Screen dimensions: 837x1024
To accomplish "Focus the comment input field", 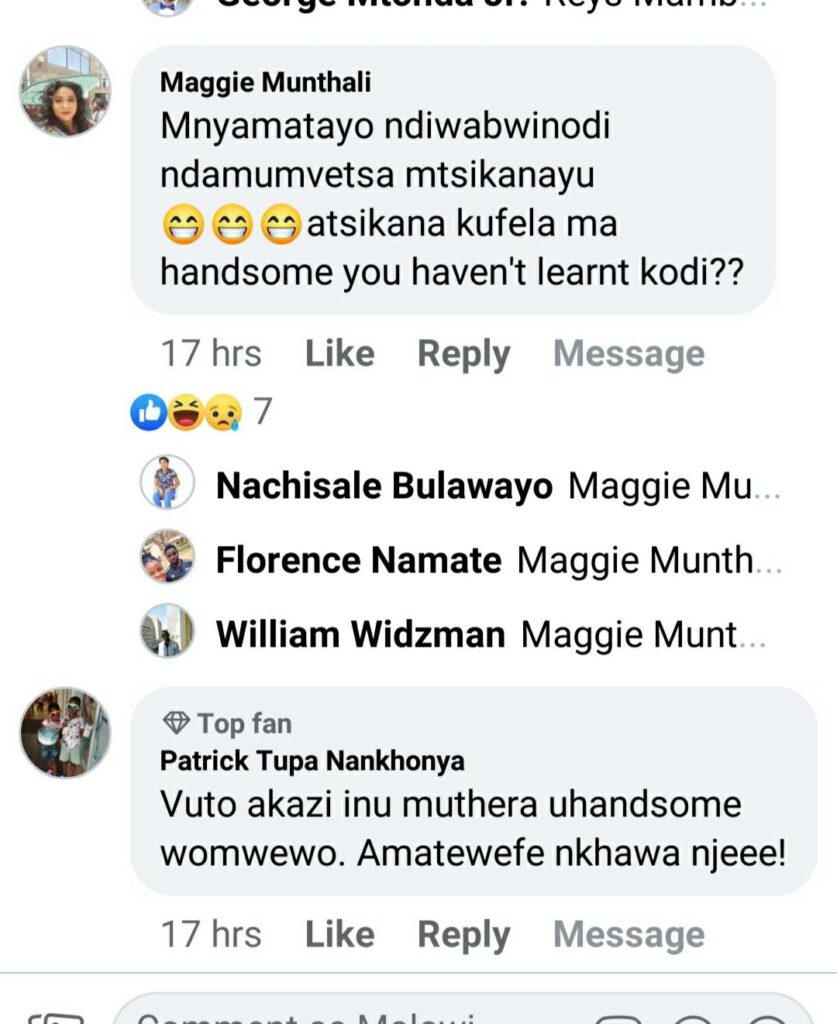I will click(x=340, y=1012).
